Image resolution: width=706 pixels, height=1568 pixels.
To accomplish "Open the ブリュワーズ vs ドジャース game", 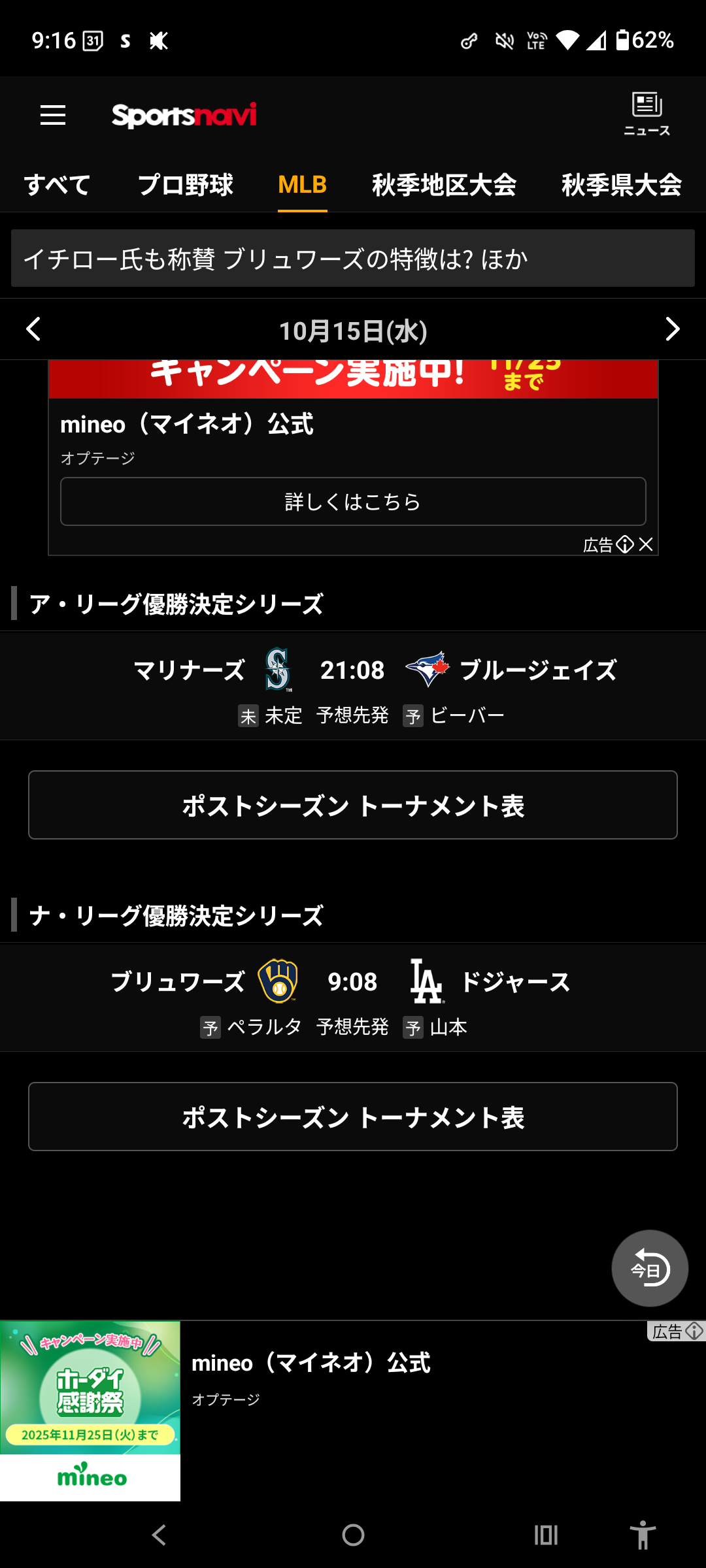I will (x=353, y=997).
